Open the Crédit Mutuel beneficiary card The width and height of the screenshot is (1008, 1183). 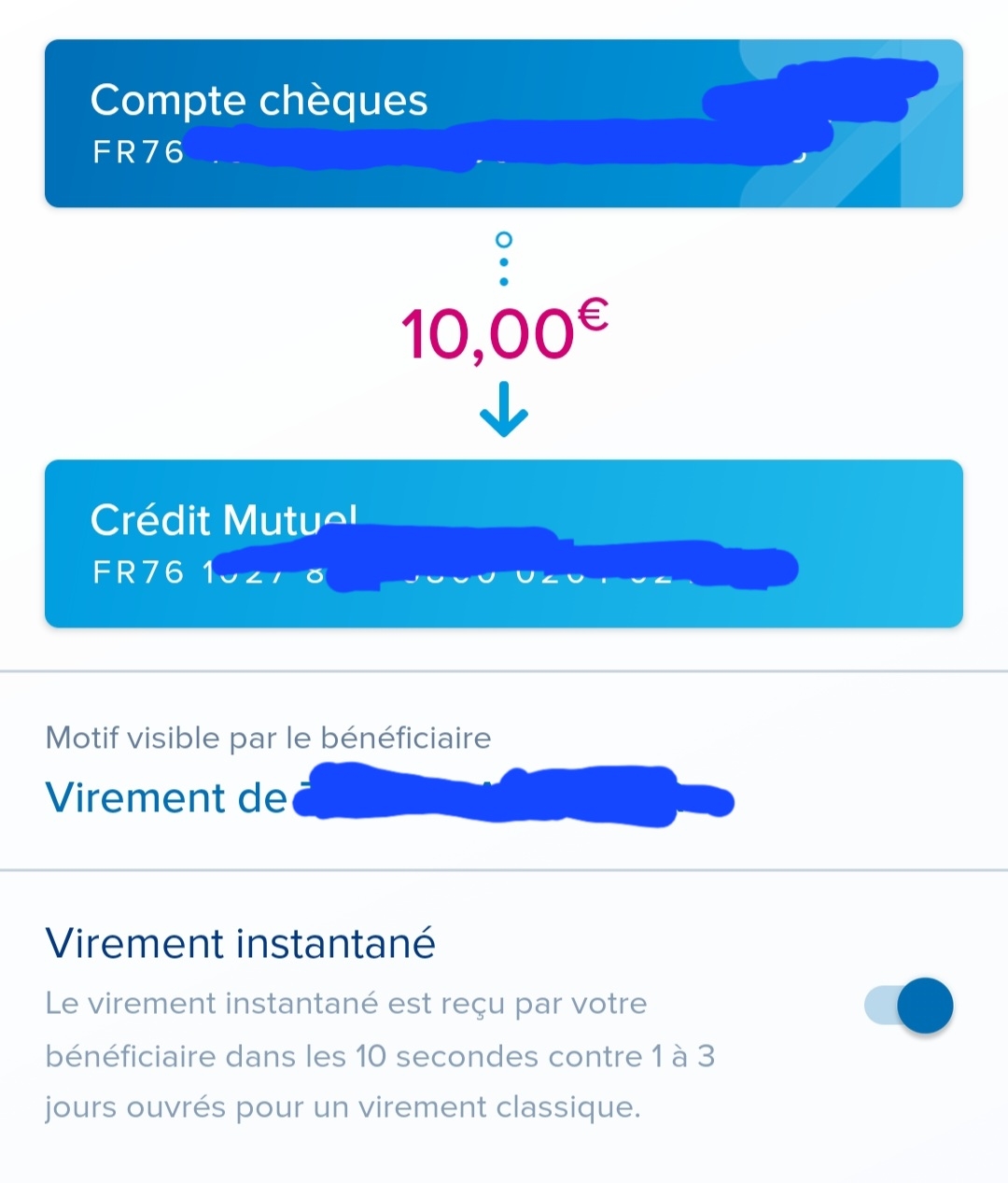tap(504, 543)
